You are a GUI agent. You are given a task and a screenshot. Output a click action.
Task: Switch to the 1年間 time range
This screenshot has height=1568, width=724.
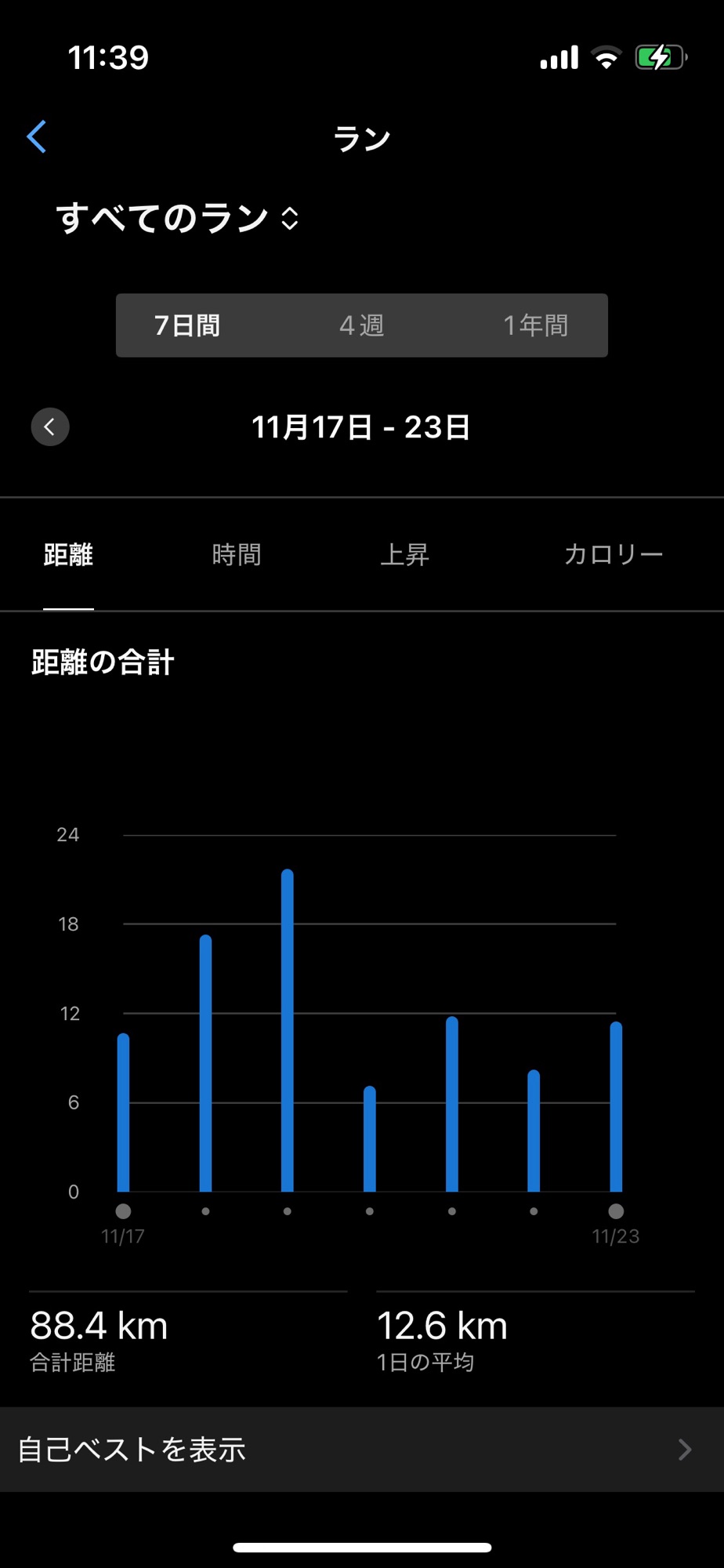(535, 325)
